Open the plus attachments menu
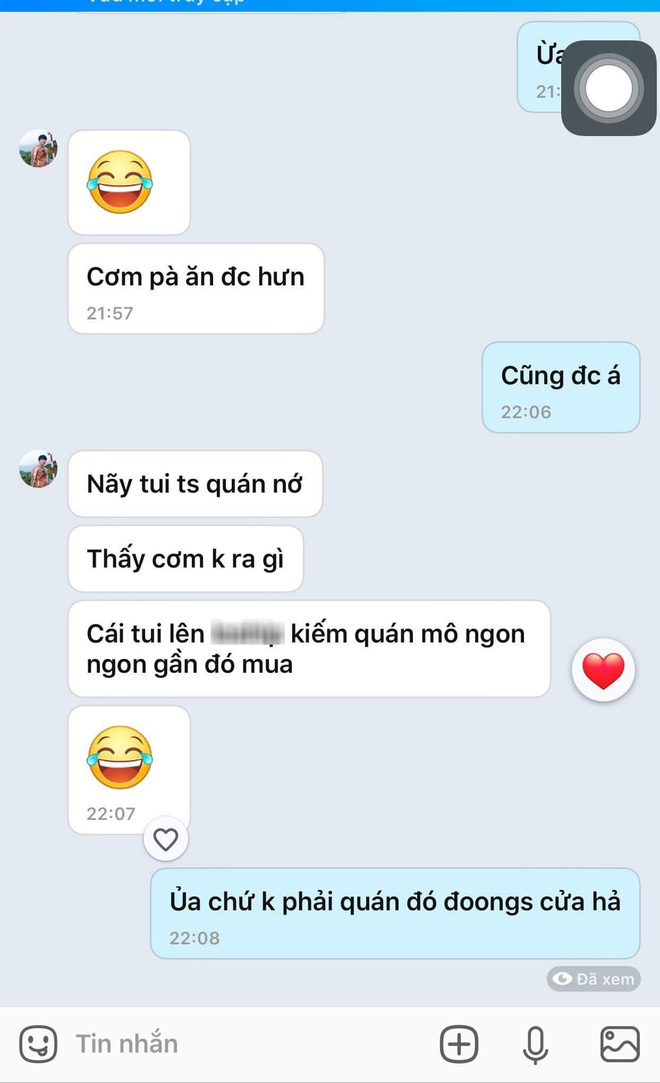Image resolution: width=660 pixels, height=1083 pixels. point(459,1044)
